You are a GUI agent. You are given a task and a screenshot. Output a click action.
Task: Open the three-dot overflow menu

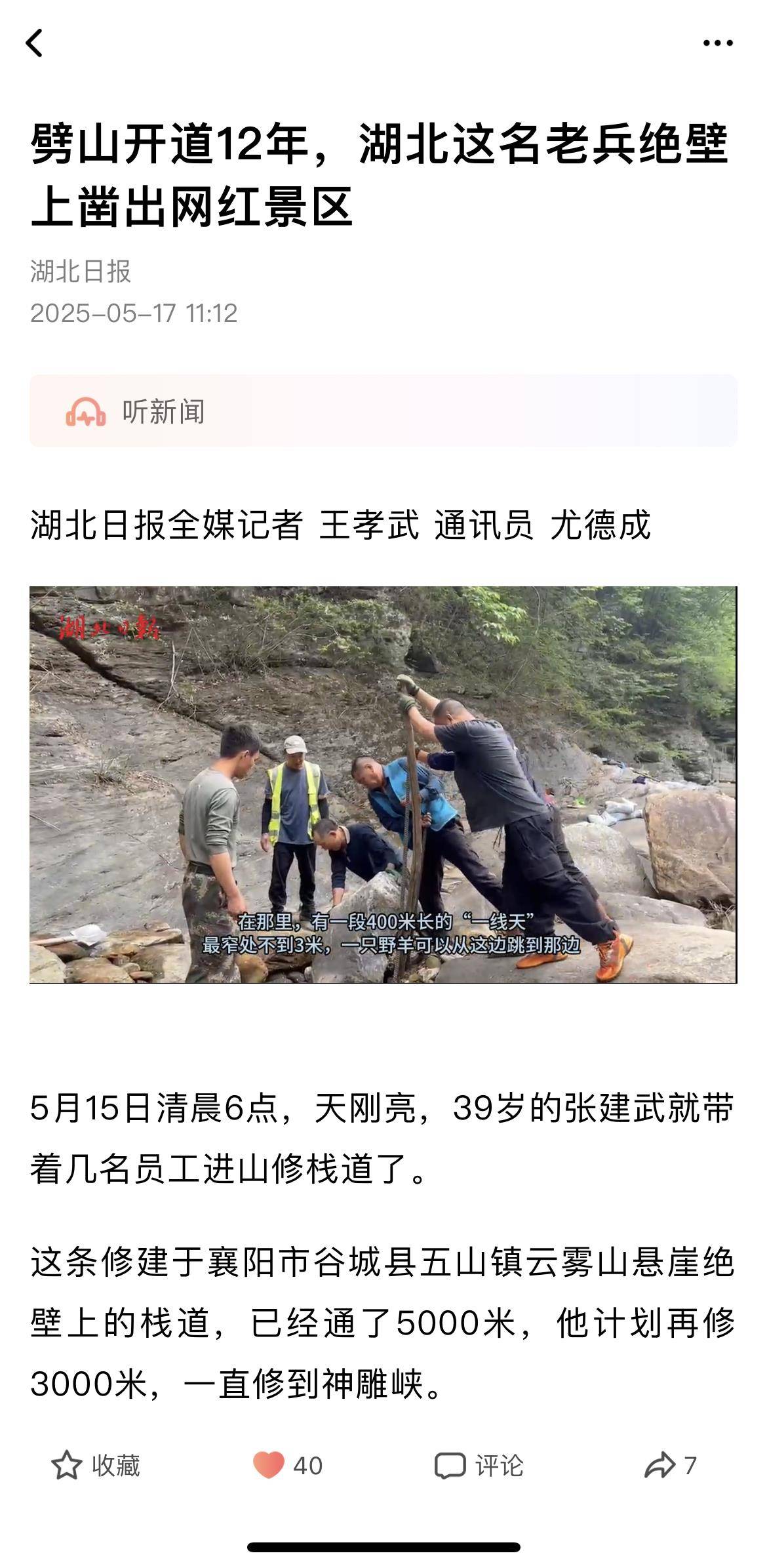(x=717, y=43)
